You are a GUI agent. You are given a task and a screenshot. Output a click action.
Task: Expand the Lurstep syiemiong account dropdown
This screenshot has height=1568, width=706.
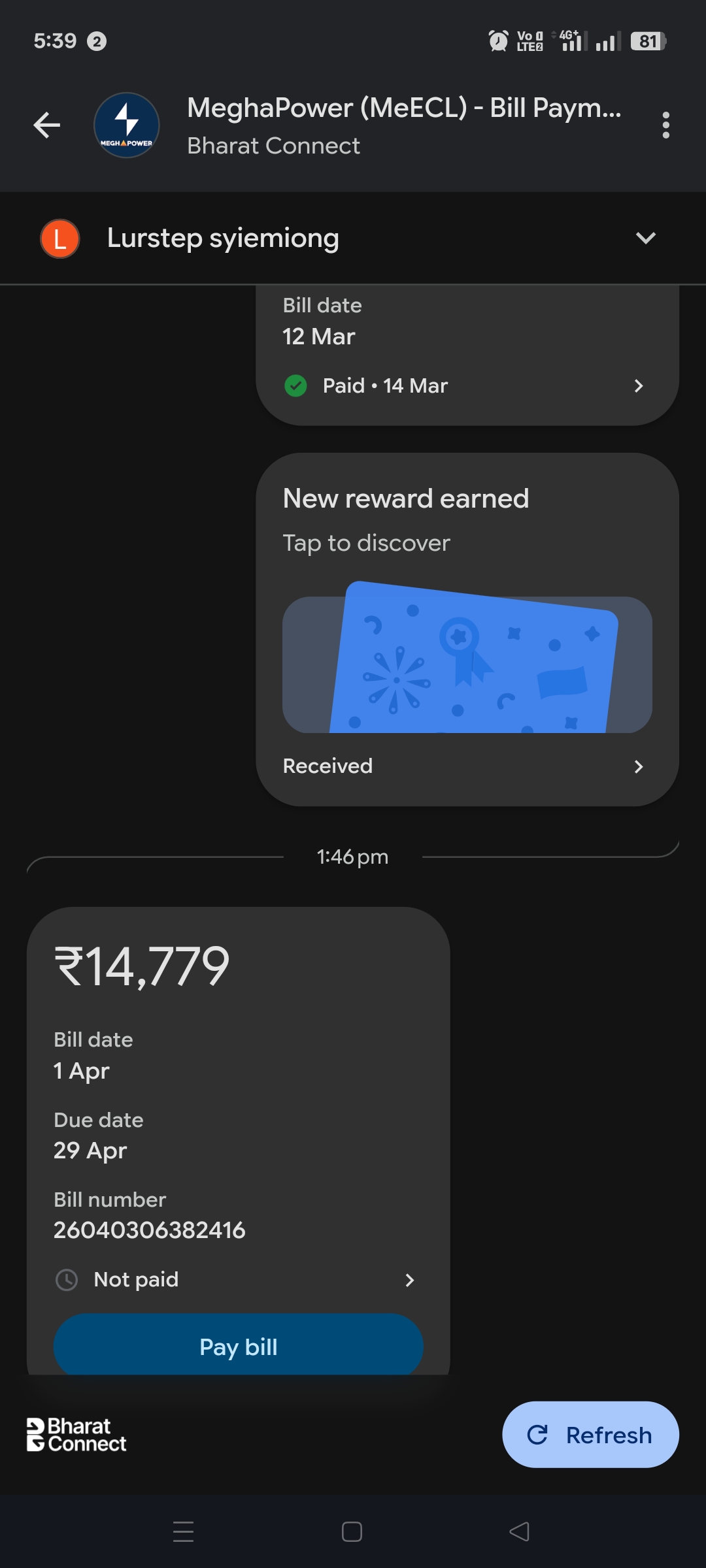[x=645, y=238]
